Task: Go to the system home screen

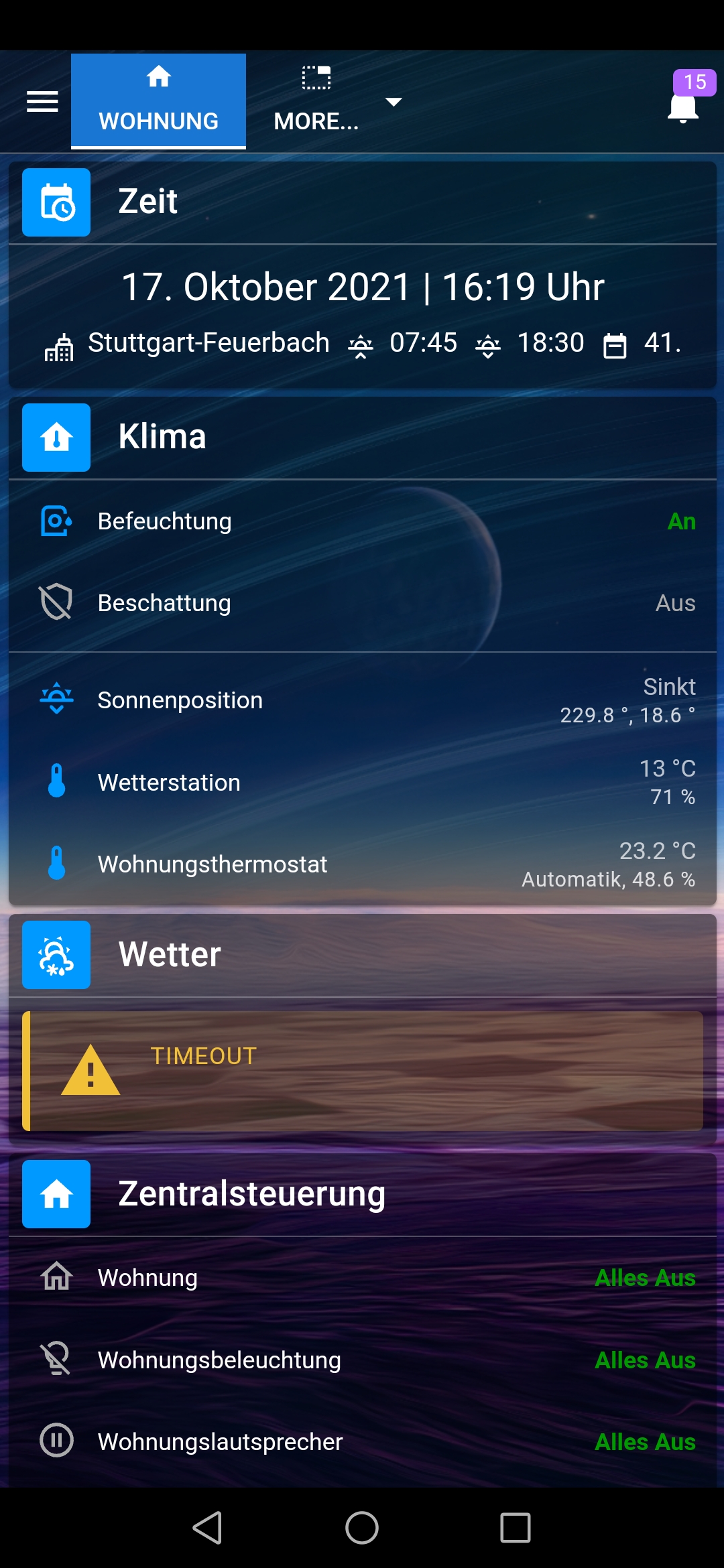Action: [362, 1528]
